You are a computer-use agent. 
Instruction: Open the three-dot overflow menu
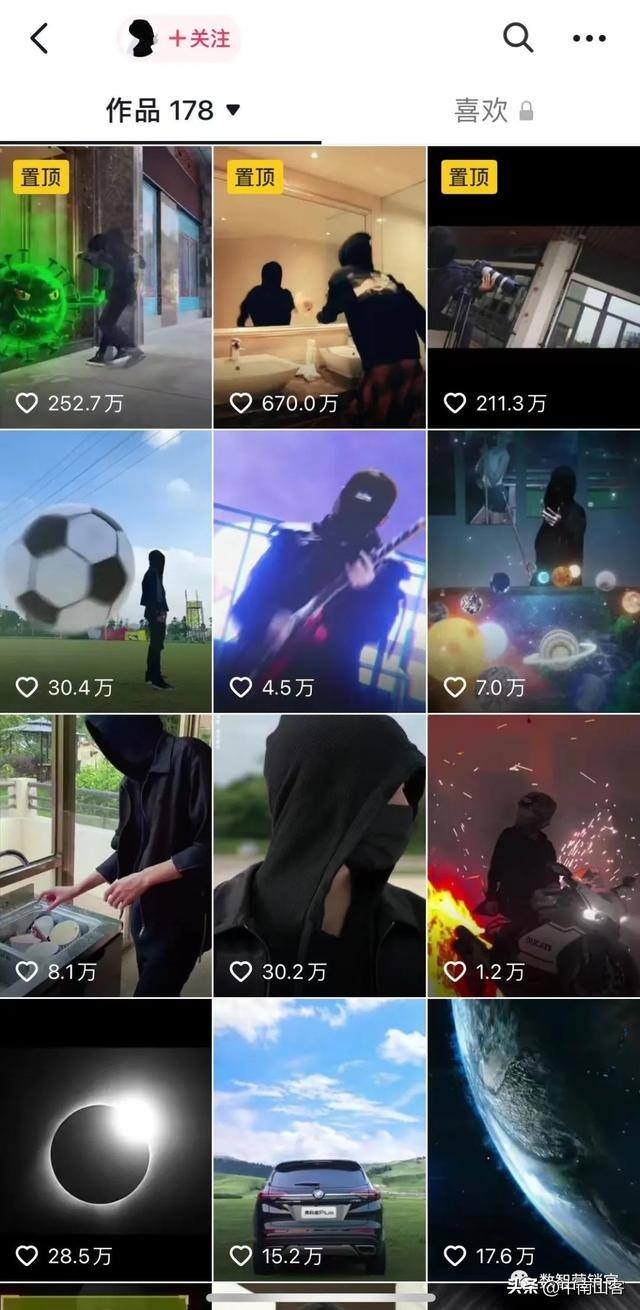[x=589, y=39]
